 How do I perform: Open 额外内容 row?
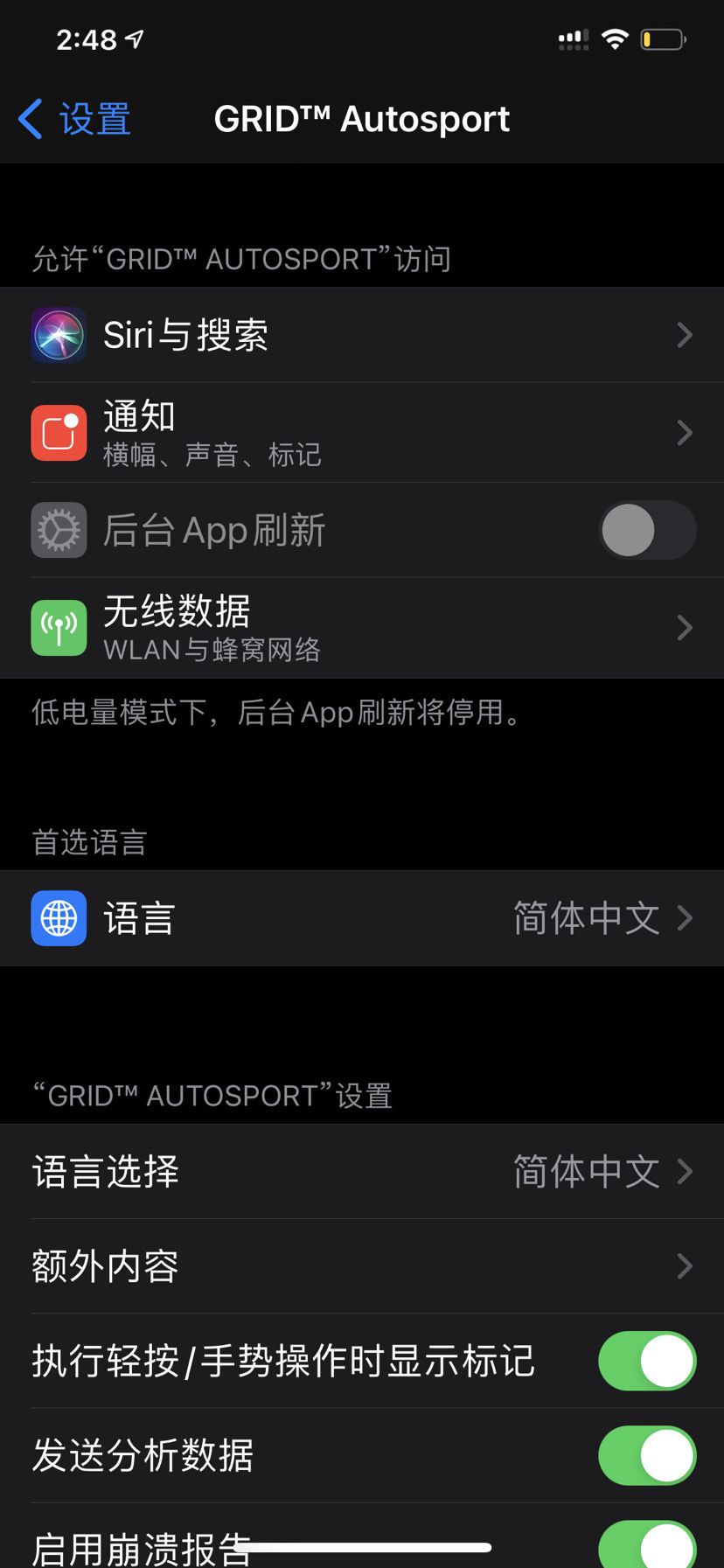(x=362, y=1266)
